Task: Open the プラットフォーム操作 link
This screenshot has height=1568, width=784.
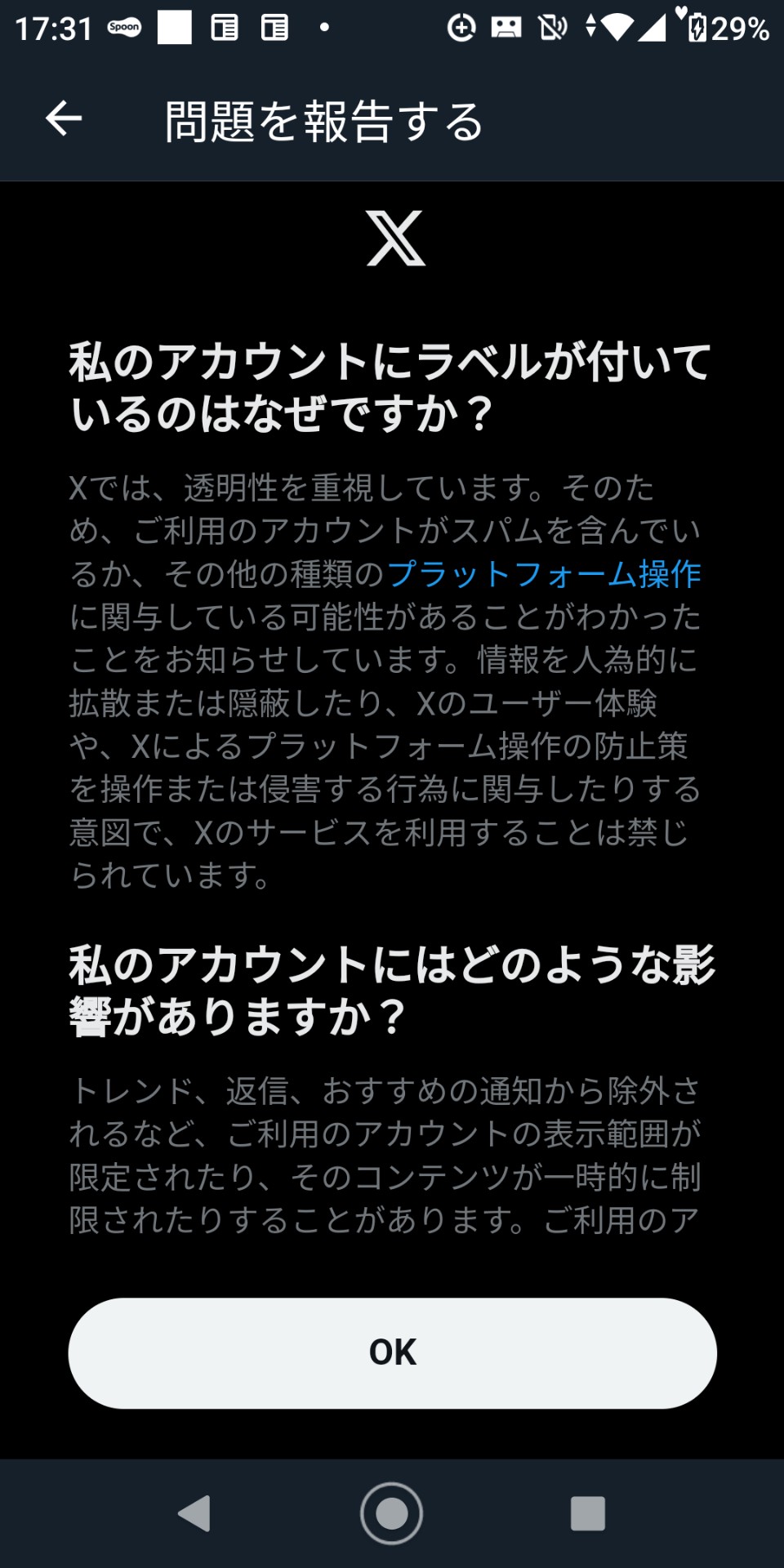Action: [544, 574]
